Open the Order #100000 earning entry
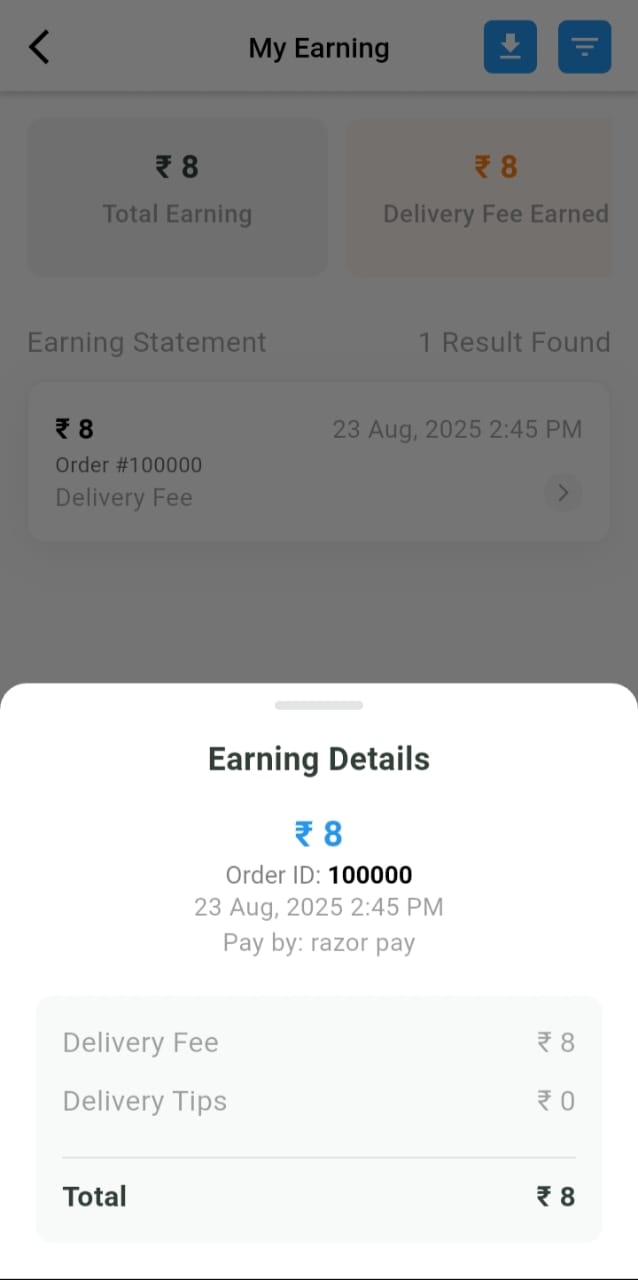Image resolution: width=638 pixels, height=1280 pixels. click(318, 462)
